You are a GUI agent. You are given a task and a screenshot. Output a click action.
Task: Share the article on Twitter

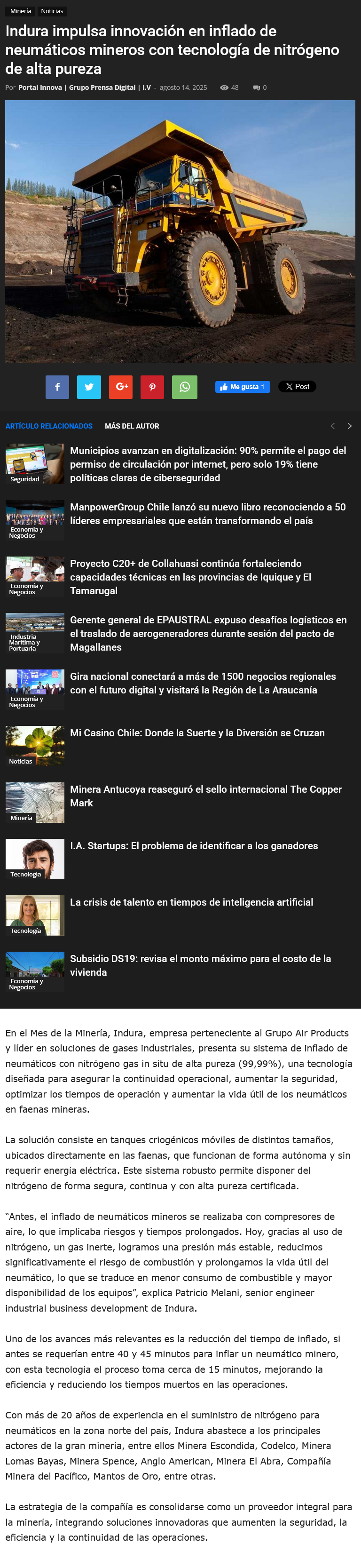point(89,387)
